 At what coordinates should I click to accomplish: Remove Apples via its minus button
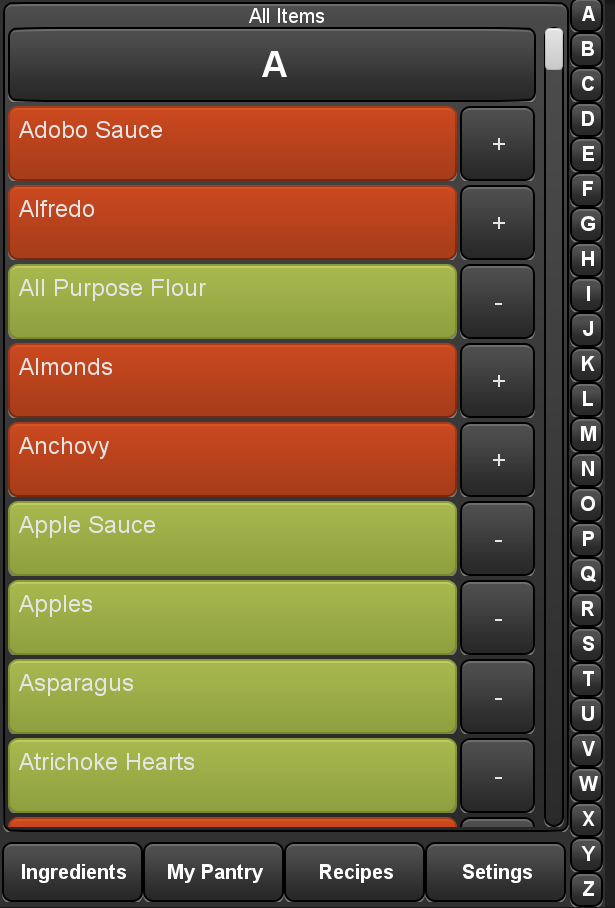[498, 618]
